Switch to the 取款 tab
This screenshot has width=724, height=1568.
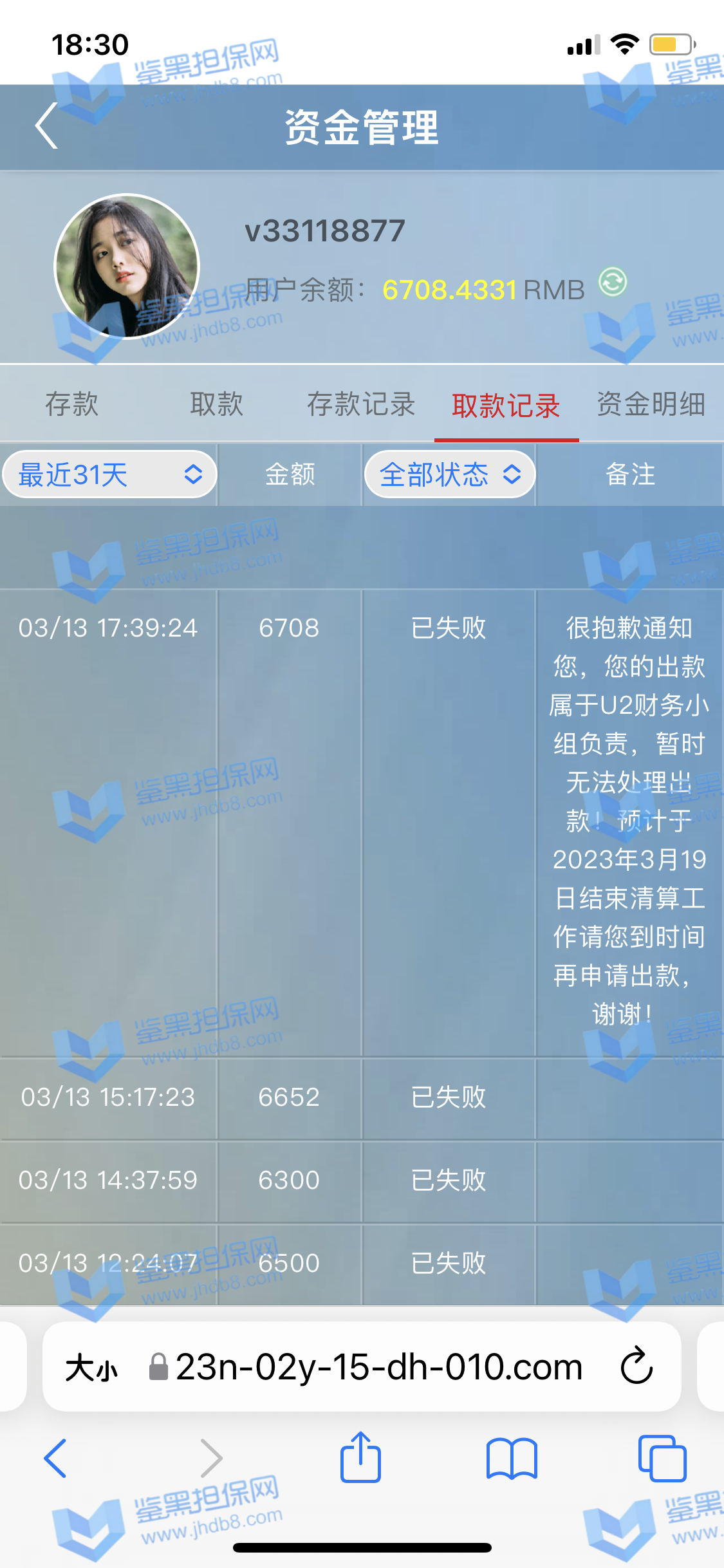216,404
